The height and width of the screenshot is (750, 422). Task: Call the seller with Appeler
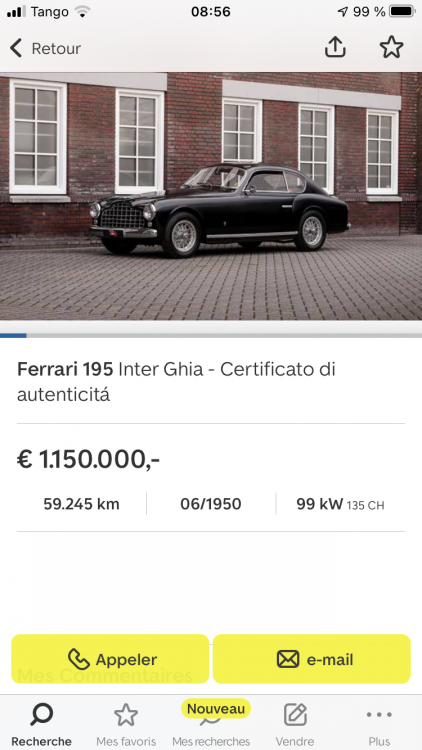coord(110,659)
